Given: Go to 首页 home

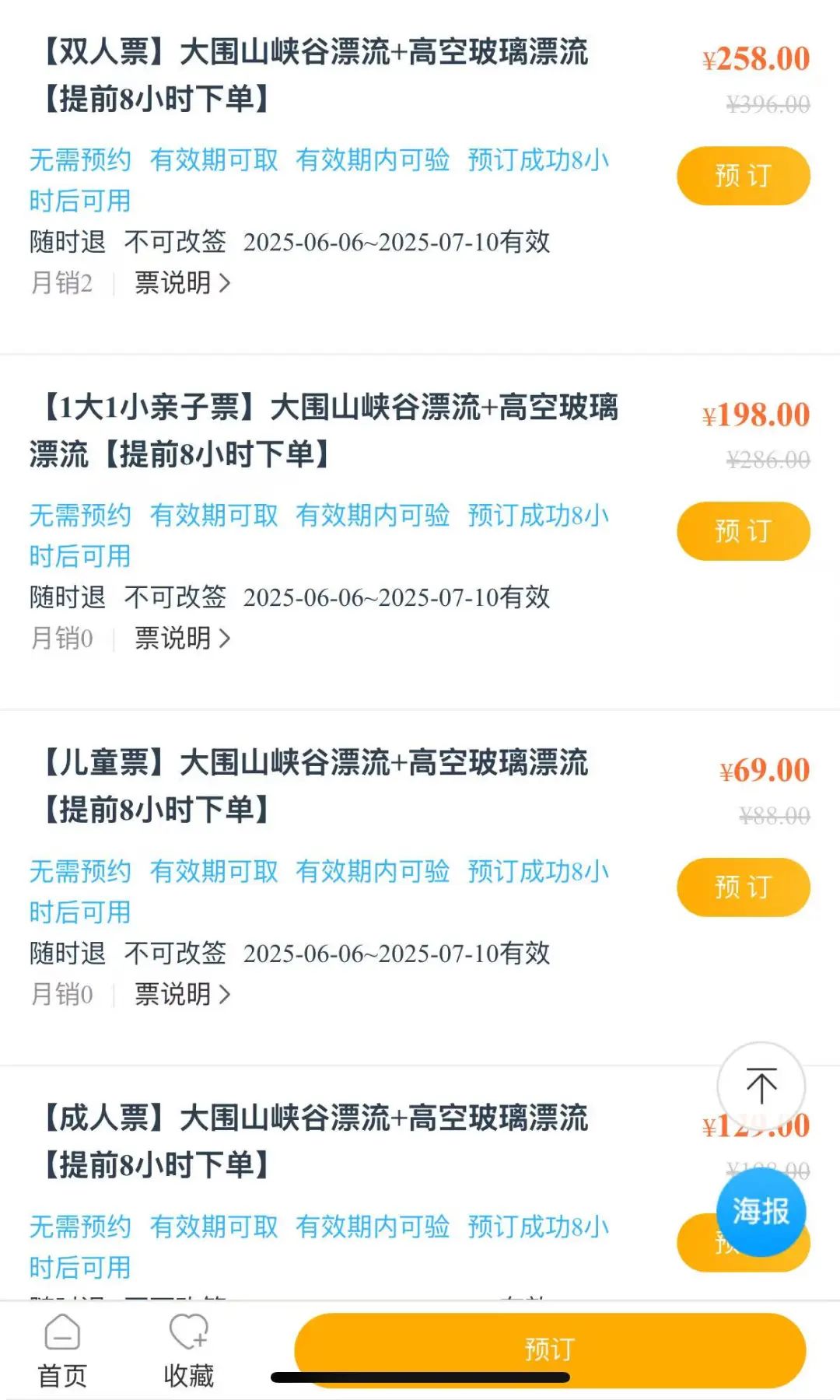Looking at the screenshot, I should pos(63,1352).
